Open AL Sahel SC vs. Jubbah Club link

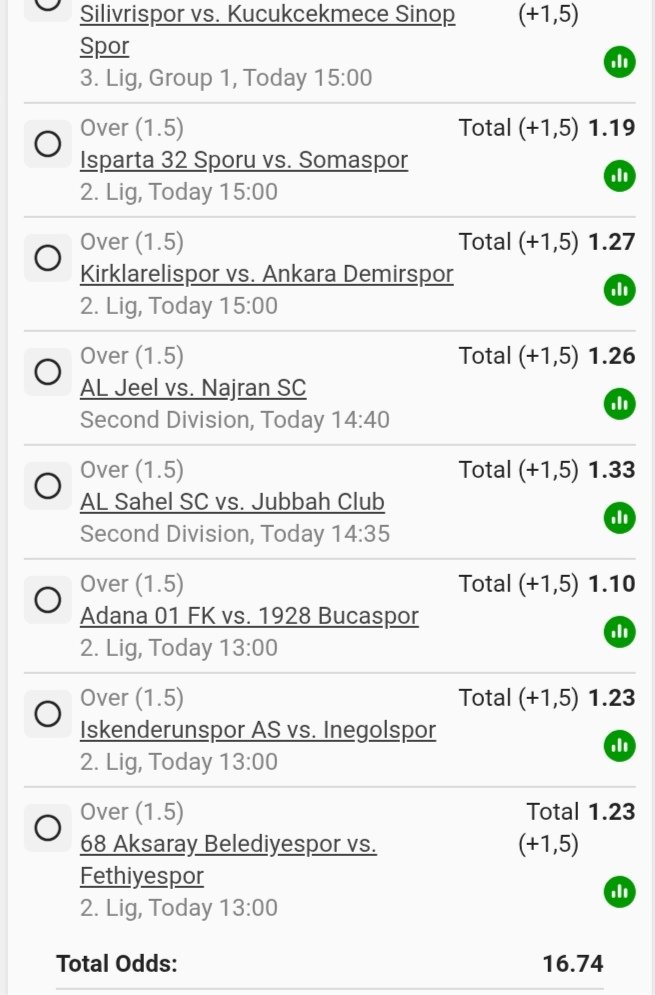coord(232,502)
